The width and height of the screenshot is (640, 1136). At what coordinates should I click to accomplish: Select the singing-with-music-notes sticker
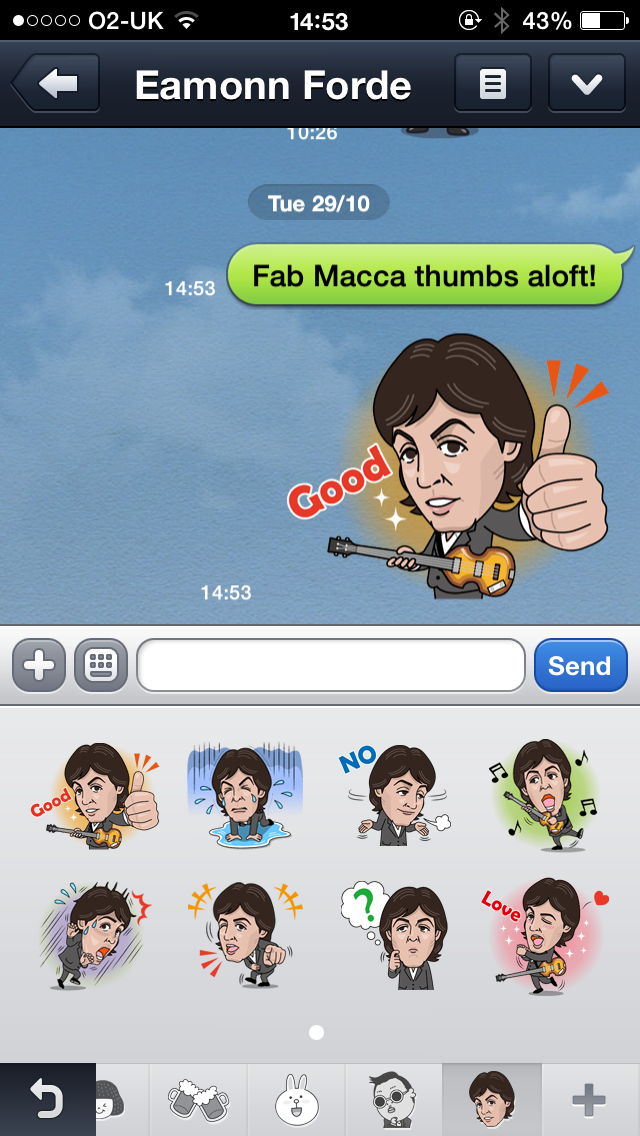point(543,795)
